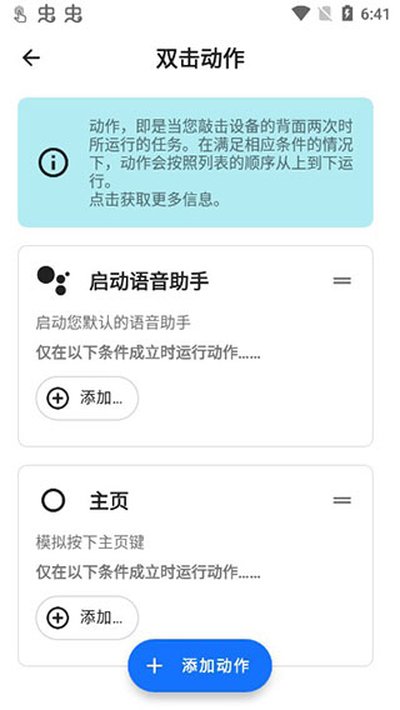Open the info banner for more details
The width and height of the screenshot is (400, 710).
coord(196,162)
